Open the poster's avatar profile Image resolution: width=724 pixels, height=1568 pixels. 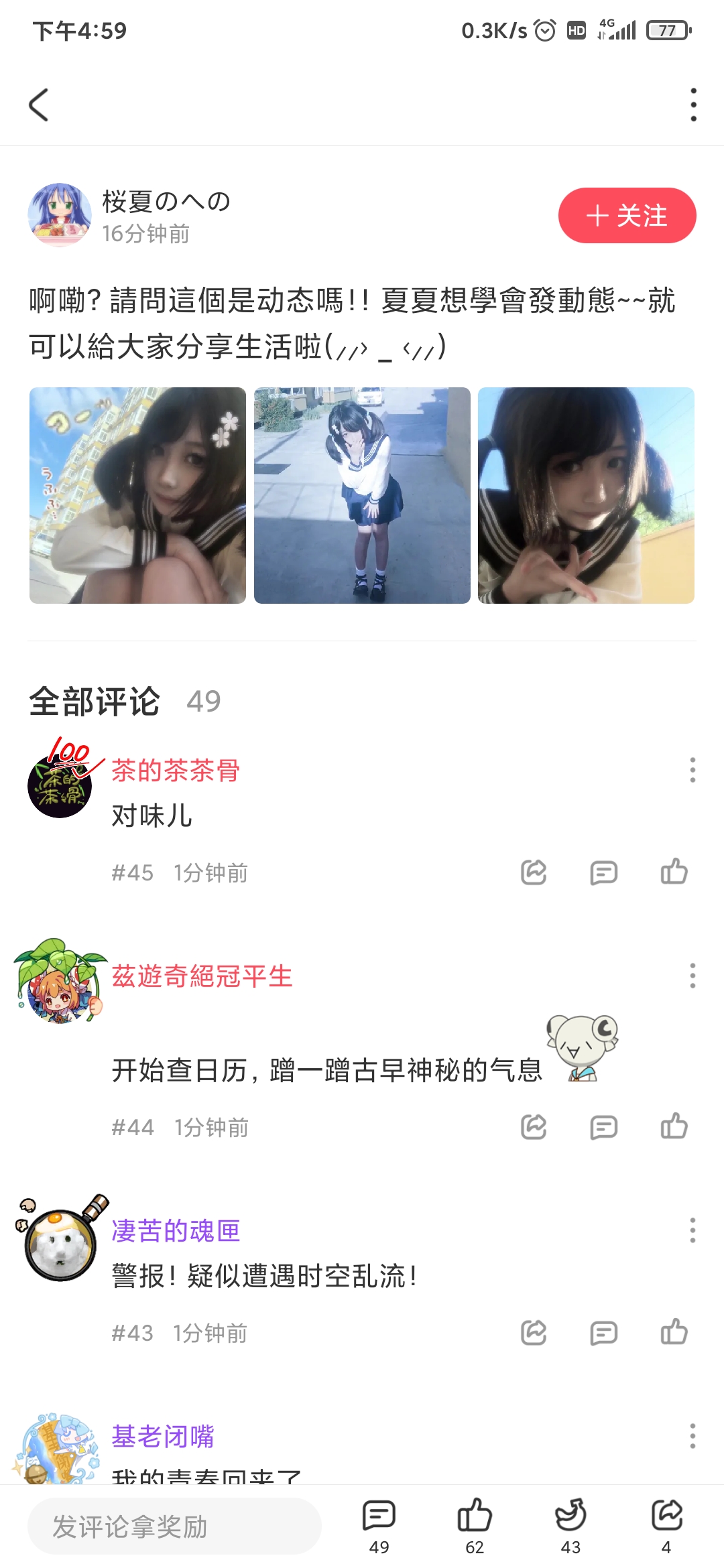pyautogui.click(x=60, y=215)
